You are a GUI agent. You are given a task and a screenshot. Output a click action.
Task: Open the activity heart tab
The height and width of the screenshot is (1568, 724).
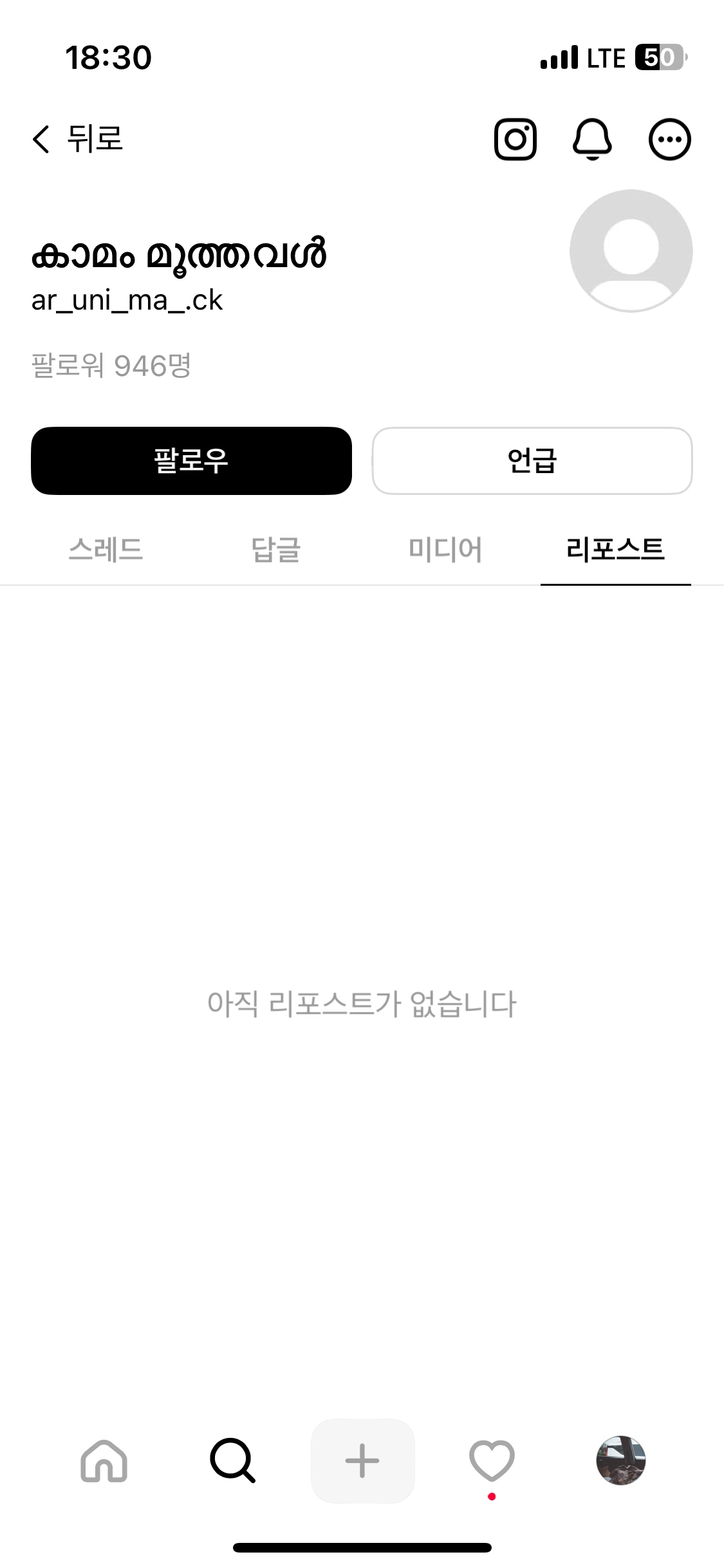coord(492,1461)
